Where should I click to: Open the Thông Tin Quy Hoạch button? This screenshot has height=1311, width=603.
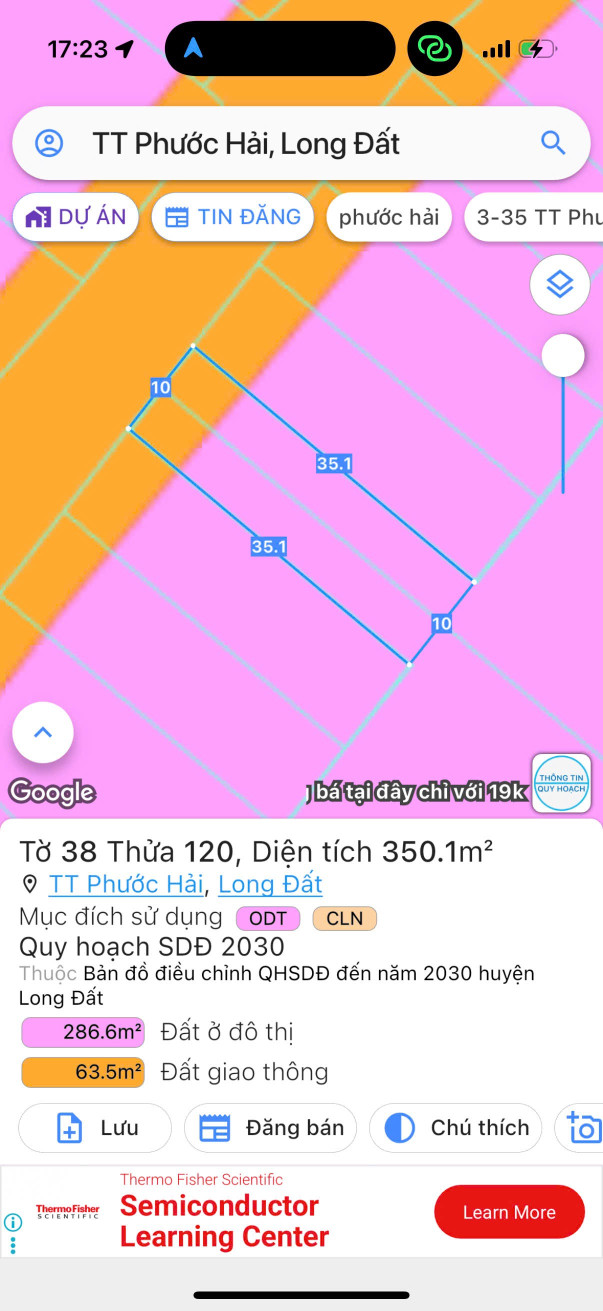561,783
